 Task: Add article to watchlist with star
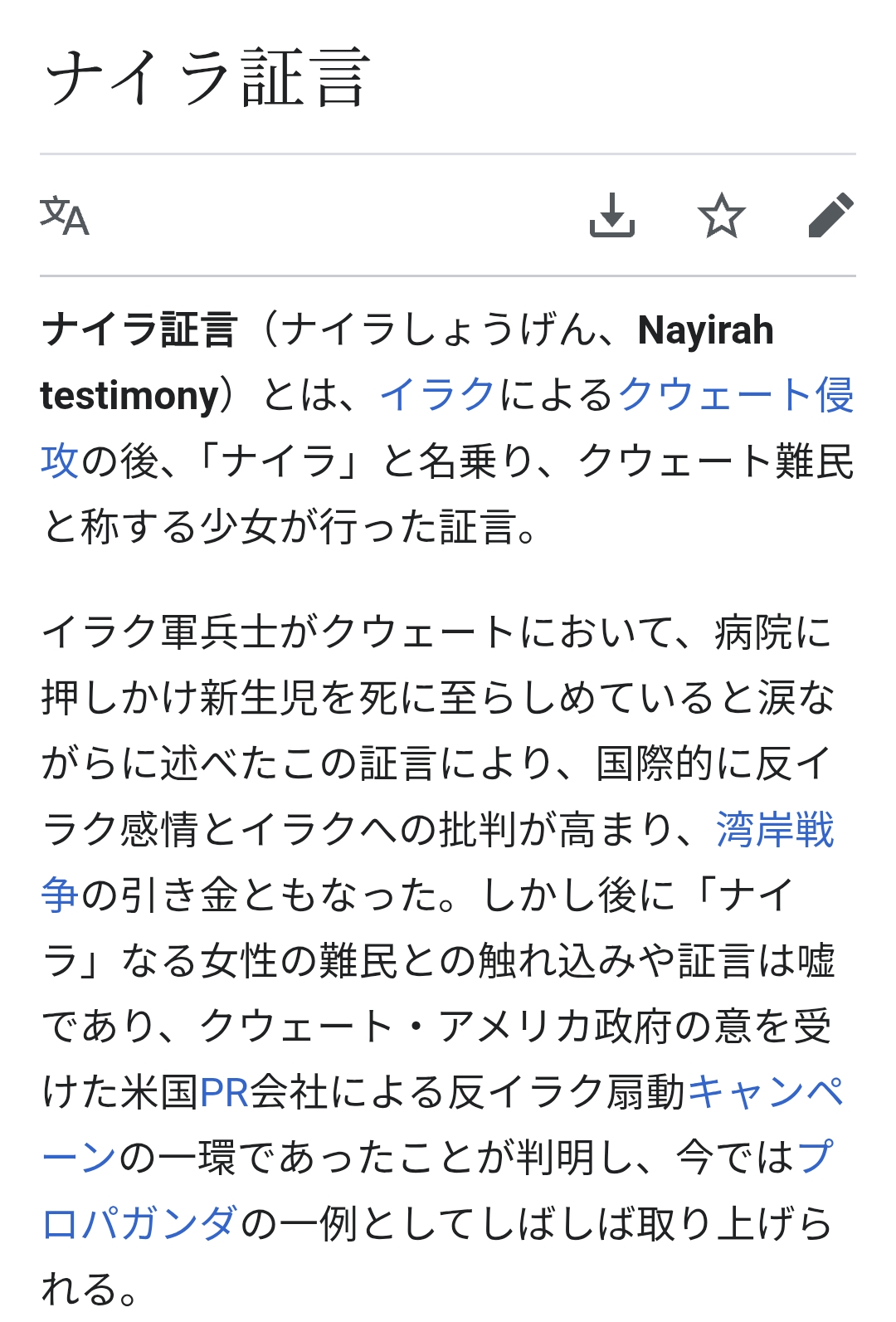(x=721, y=216)
